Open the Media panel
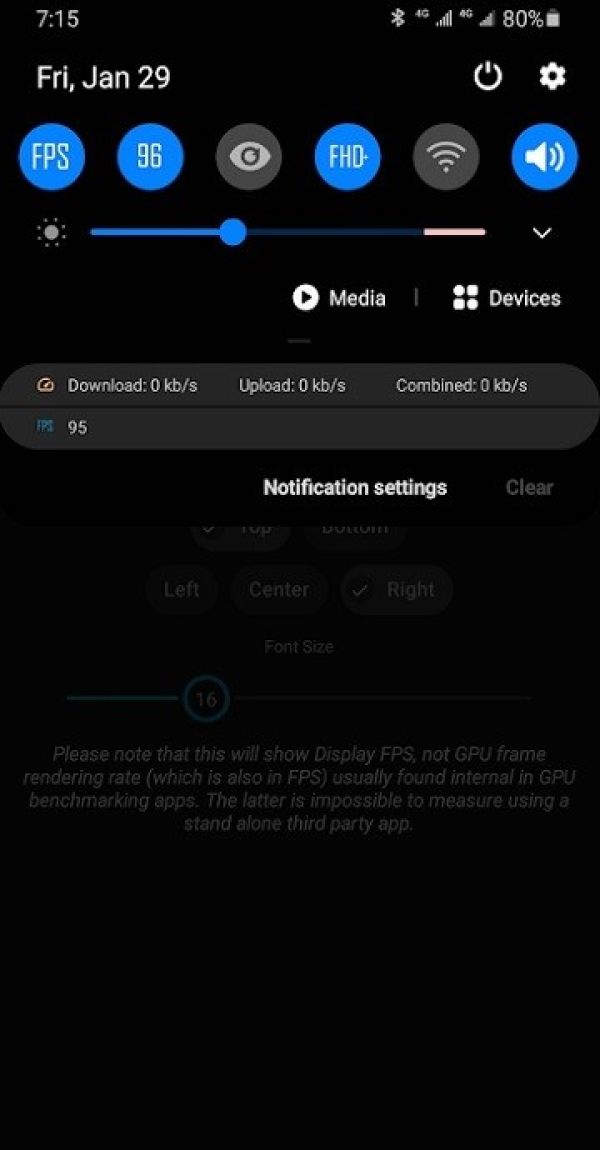 click(x=339, y=298)
